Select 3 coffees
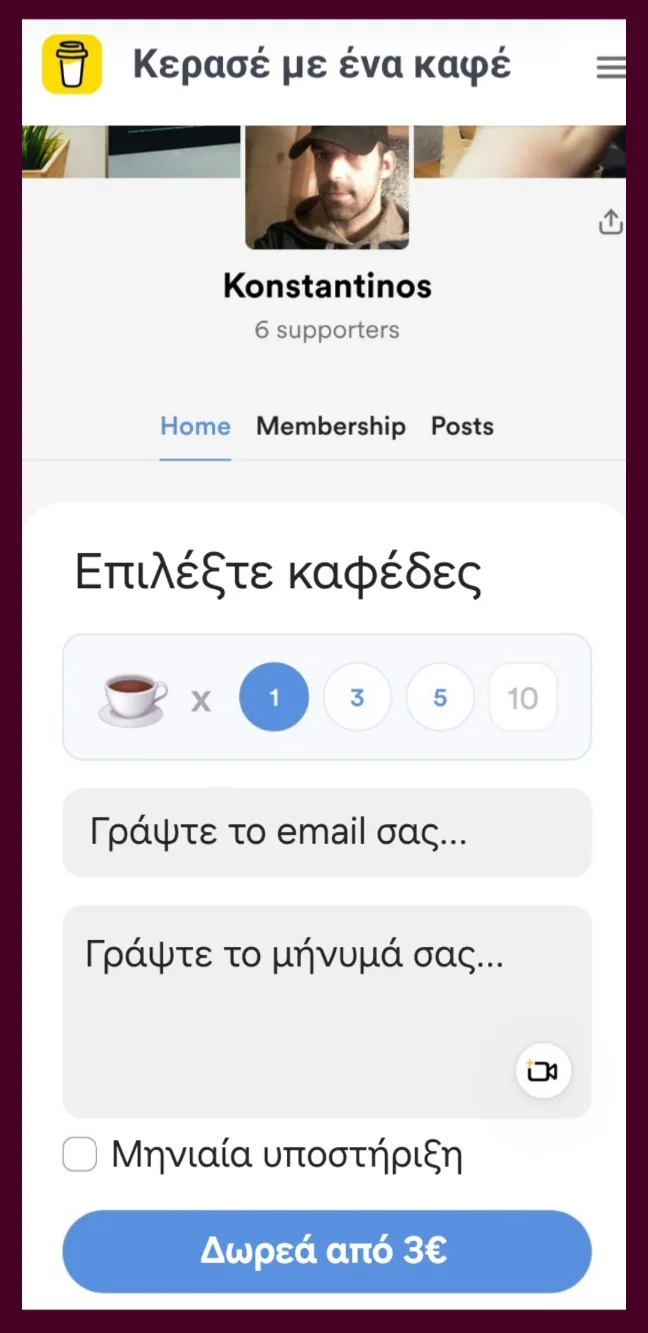This screenshot has height=1333, width=648. click(357, 697)
